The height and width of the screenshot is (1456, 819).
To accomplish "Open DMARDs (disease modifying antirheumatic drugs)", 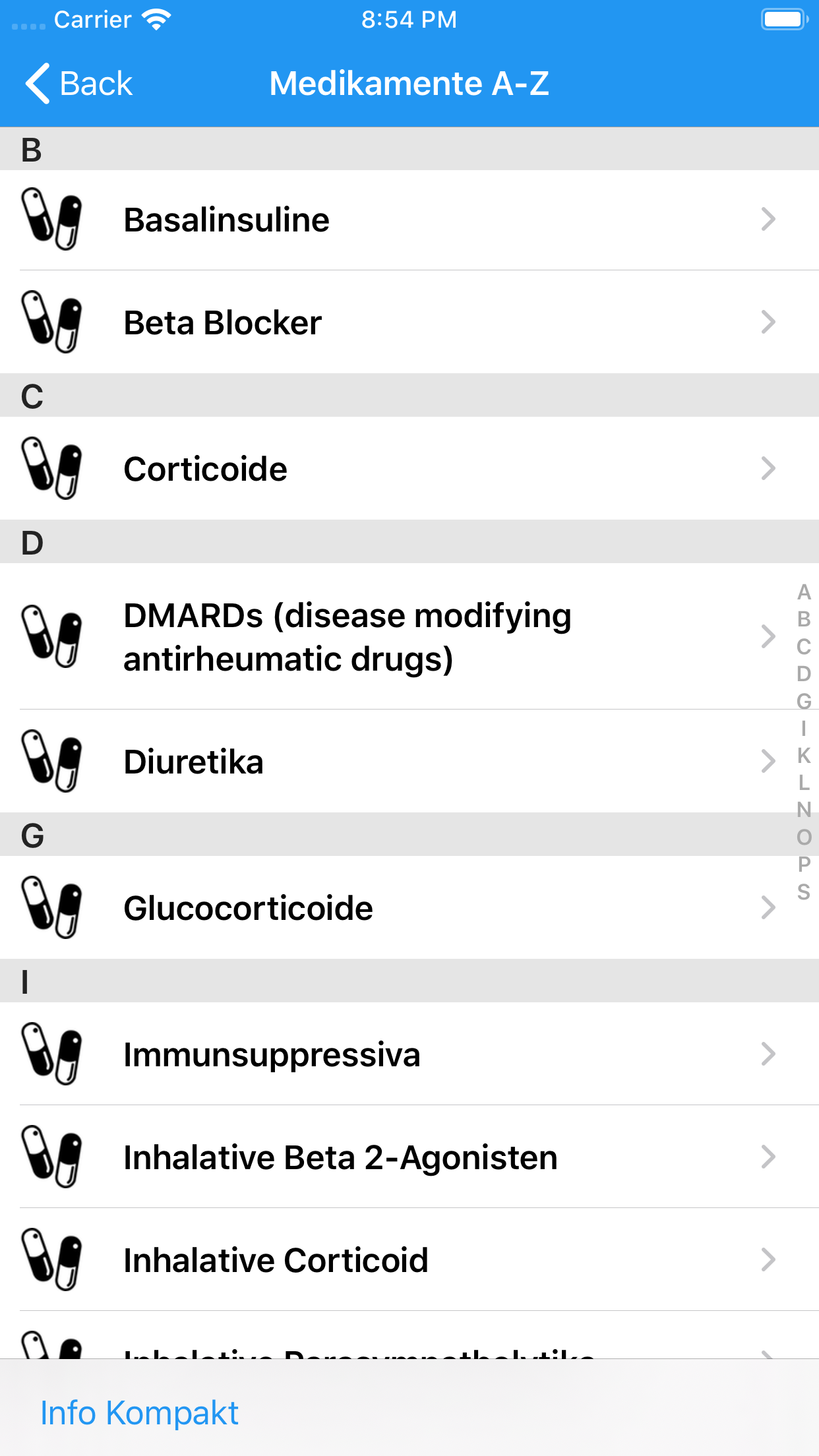I will [x=396, y=637].
